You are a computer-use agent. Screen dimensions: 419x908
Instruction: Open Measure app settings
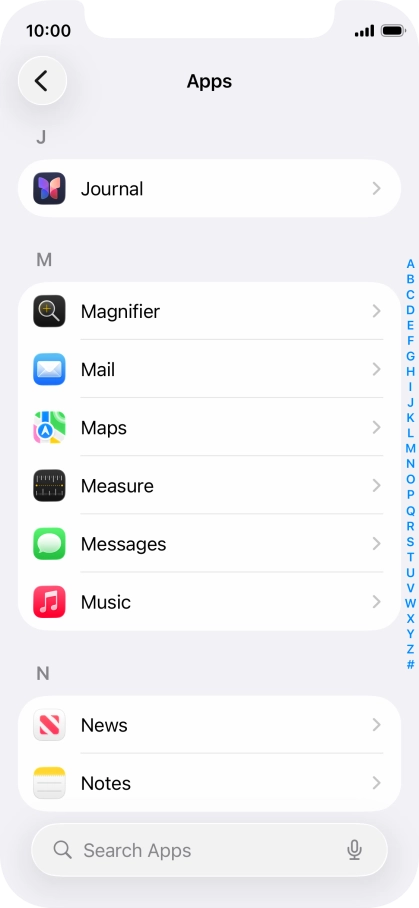[x=210, y=485]
